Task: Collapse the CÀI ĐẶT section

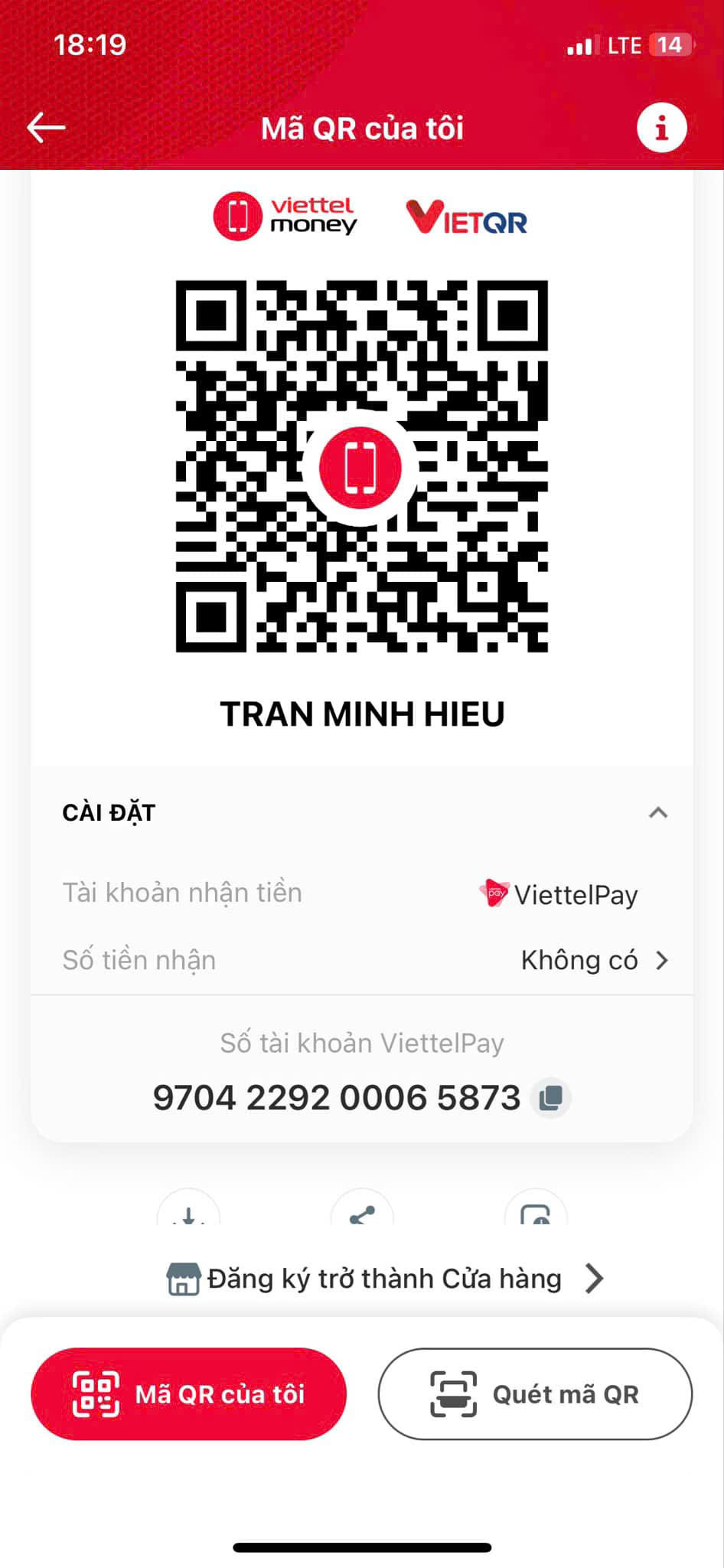Action: [x=658, y=812]
